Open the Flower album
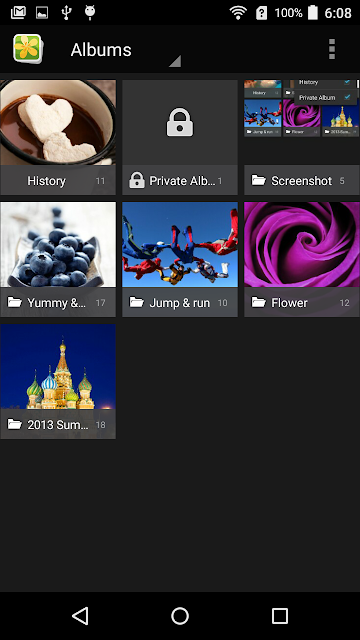This screenshot has height=640, width=360. pos(302,259)
